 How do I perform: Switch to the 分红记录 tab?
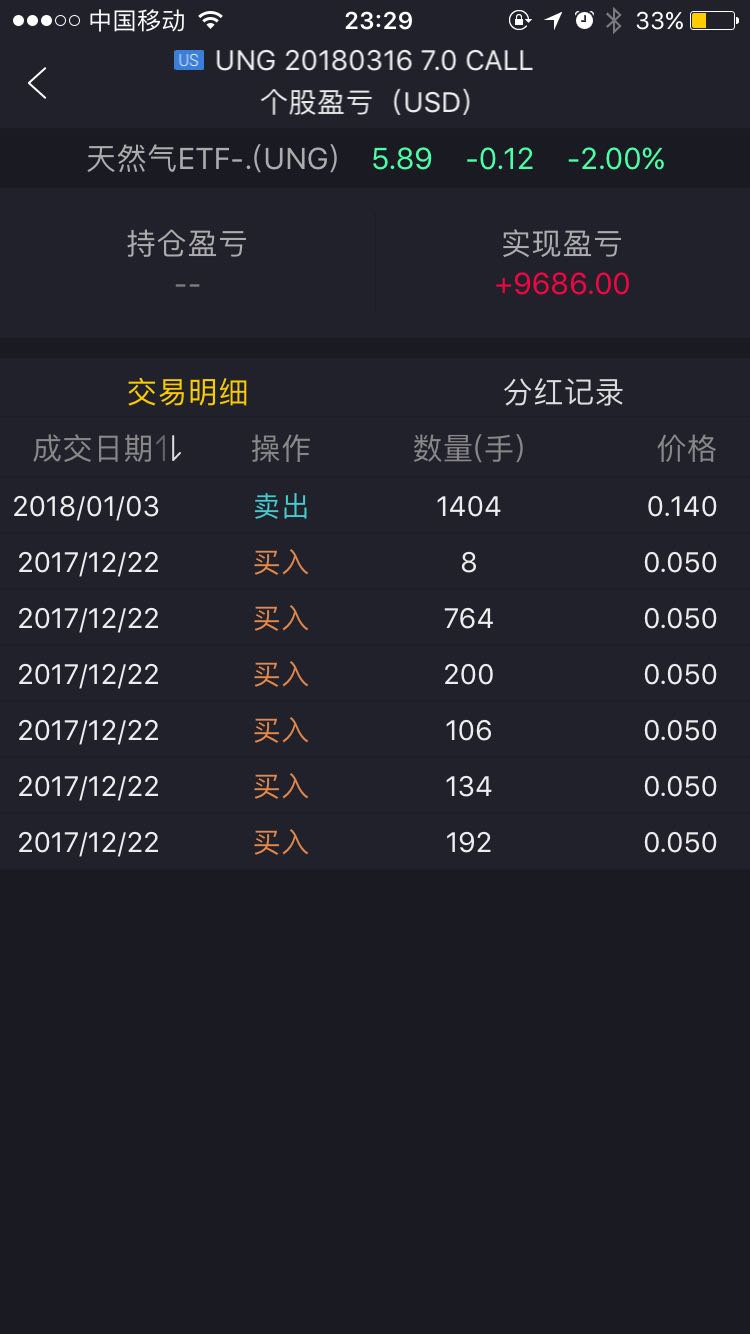tap(563, 393)
